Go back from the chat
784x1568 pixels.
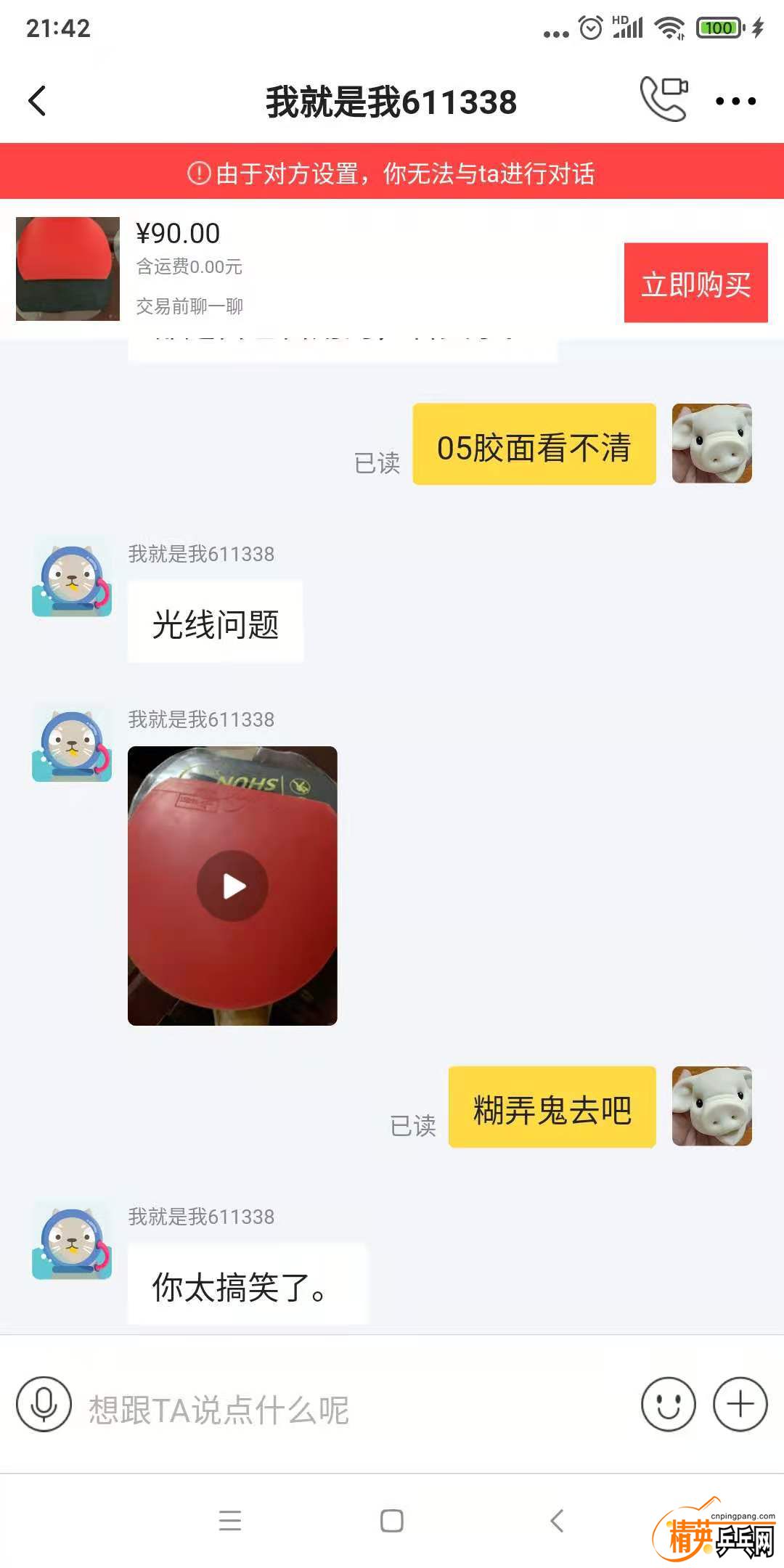(x=38, y=101)
